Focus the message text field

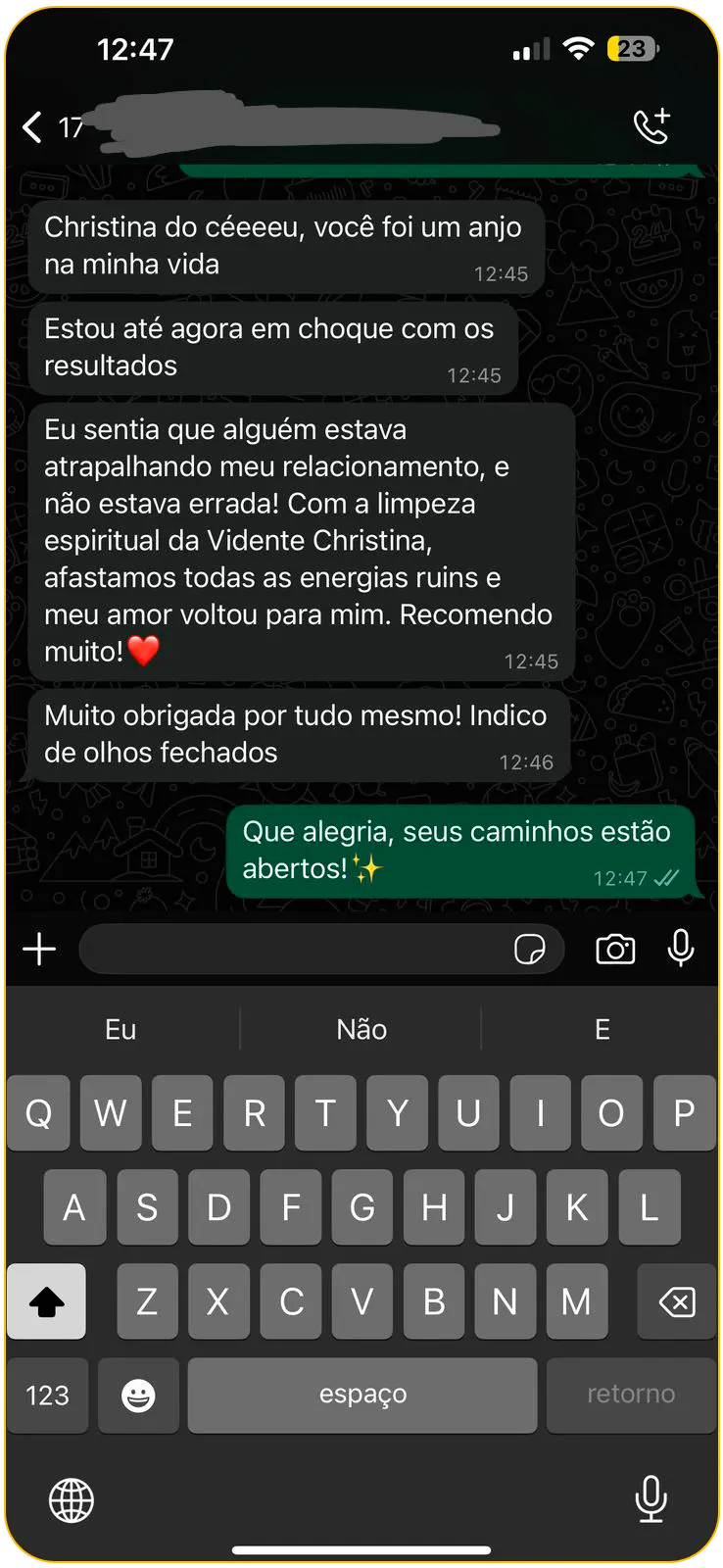click(x=294, y=949)
